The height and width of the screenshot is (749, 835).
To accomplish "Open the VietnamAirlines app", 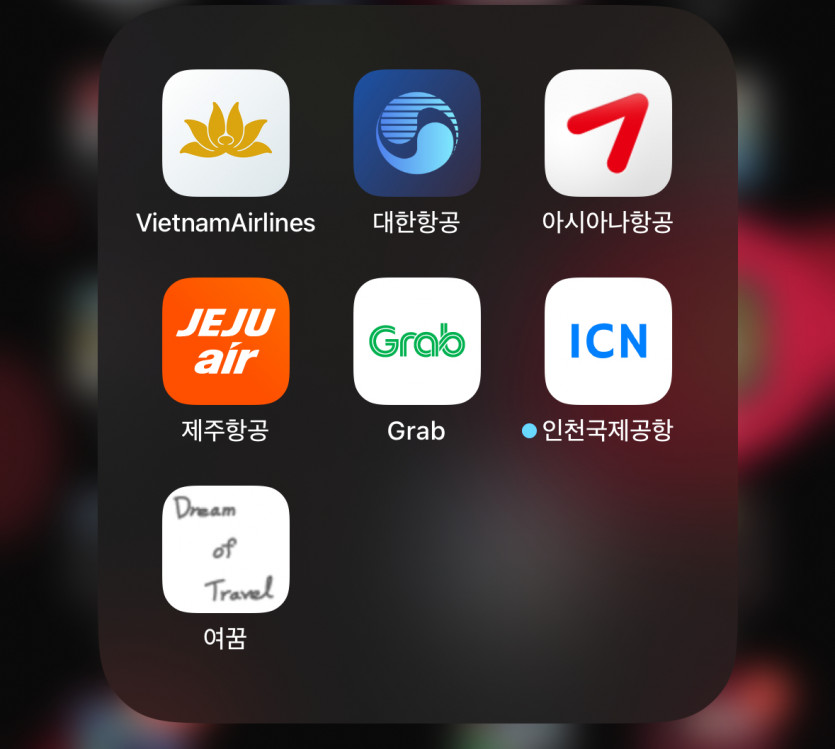I will tap(225, 133).
